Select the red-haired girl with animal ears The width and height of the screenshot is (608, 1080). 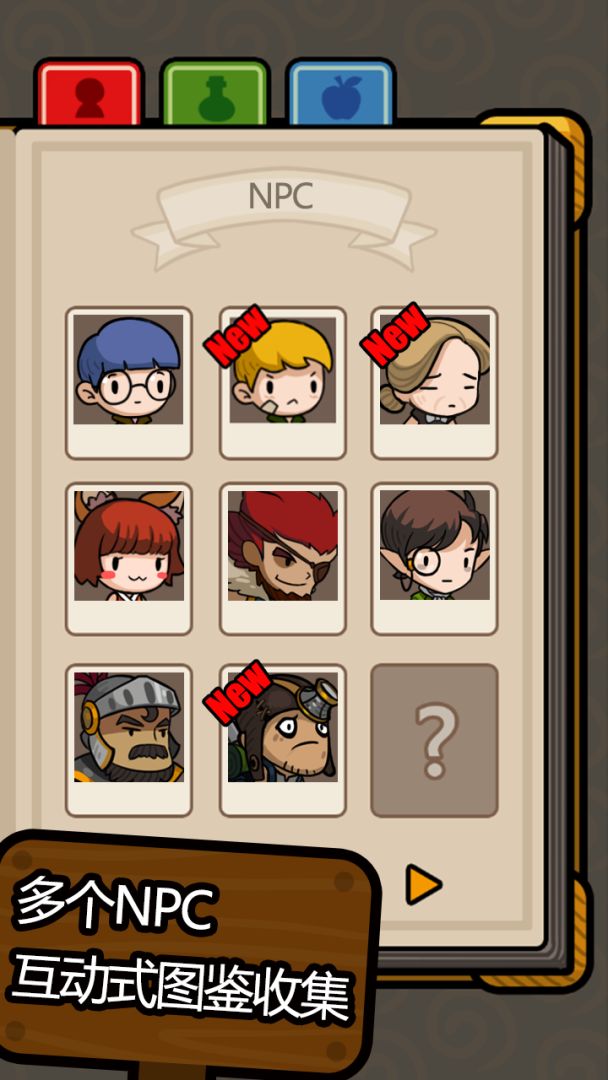tap(129, 558)
